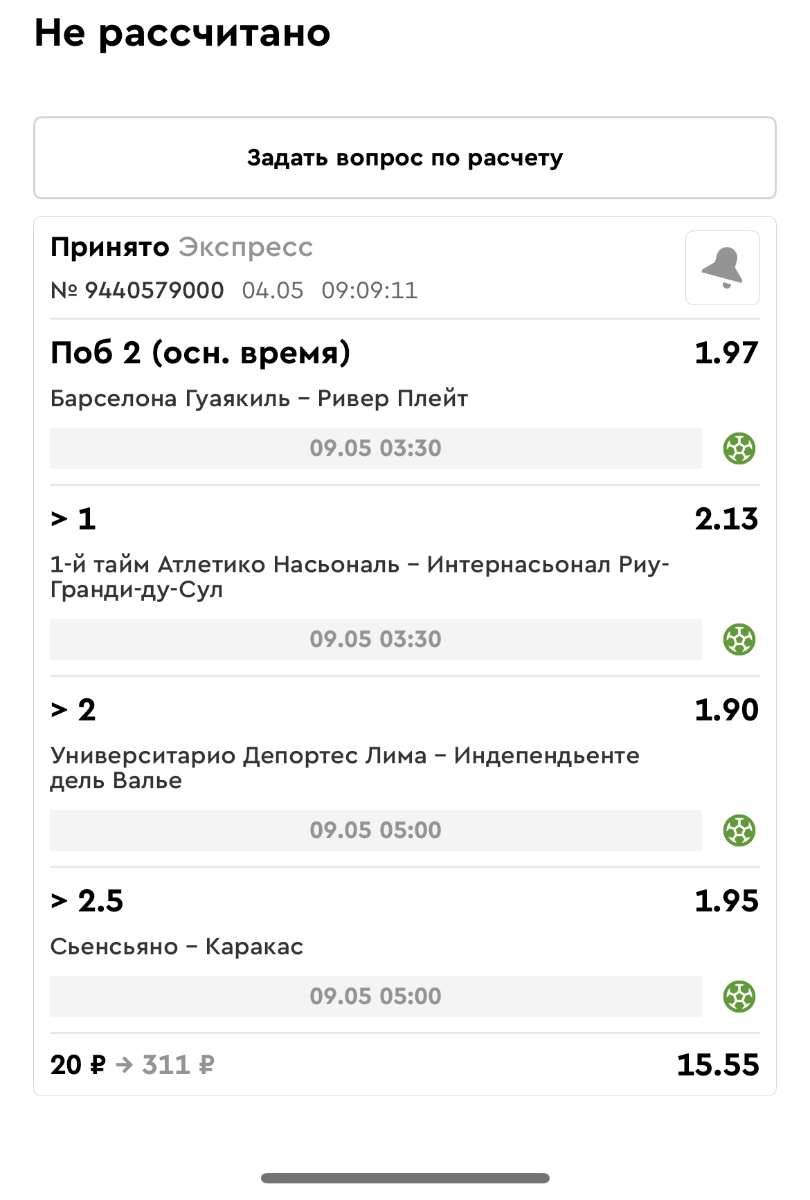Open Барселона Гуаякиль – Ривер Плейт match
This screenshot has width=810, height=1200.
(x=259, y=399)
